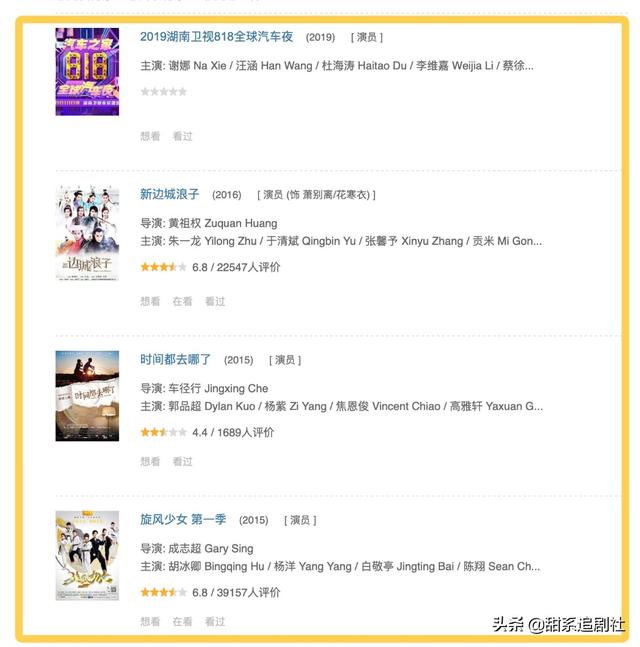
Task: Mark 旋风少女 第一季 as 看过
Action: point(215,621)
